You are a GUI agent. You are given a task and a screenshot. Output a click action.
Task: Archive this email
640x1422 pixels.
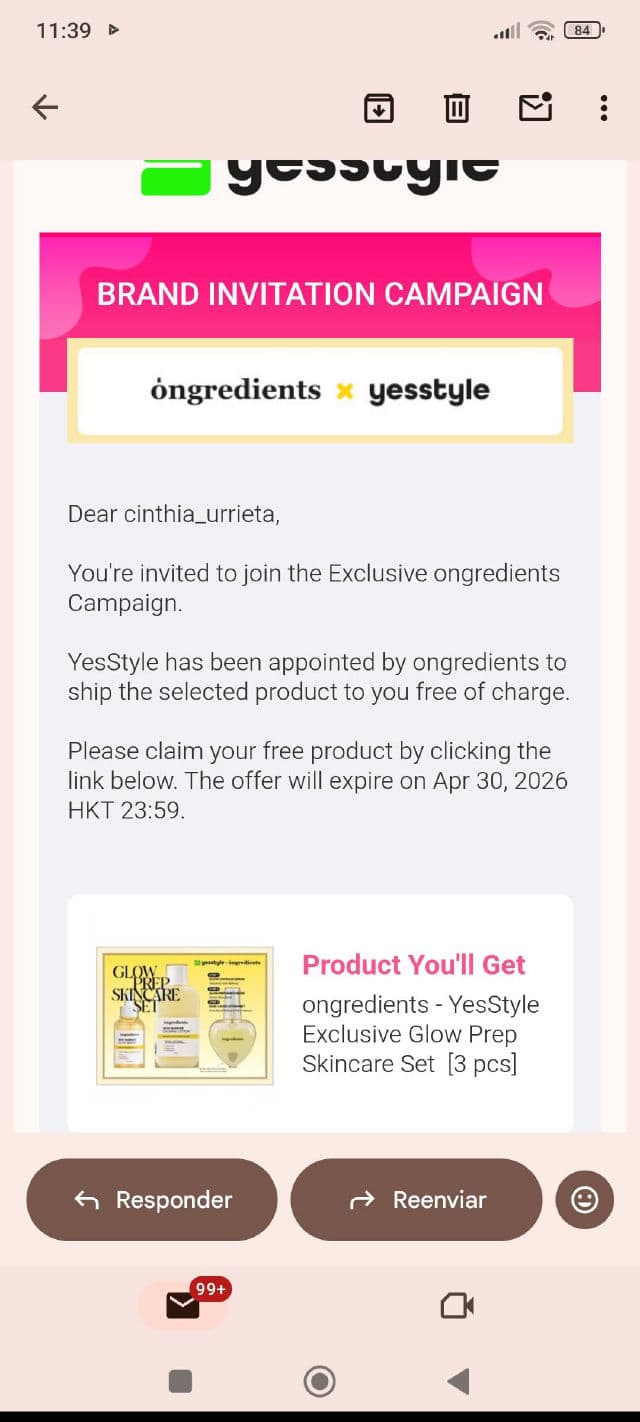point(378,107)
